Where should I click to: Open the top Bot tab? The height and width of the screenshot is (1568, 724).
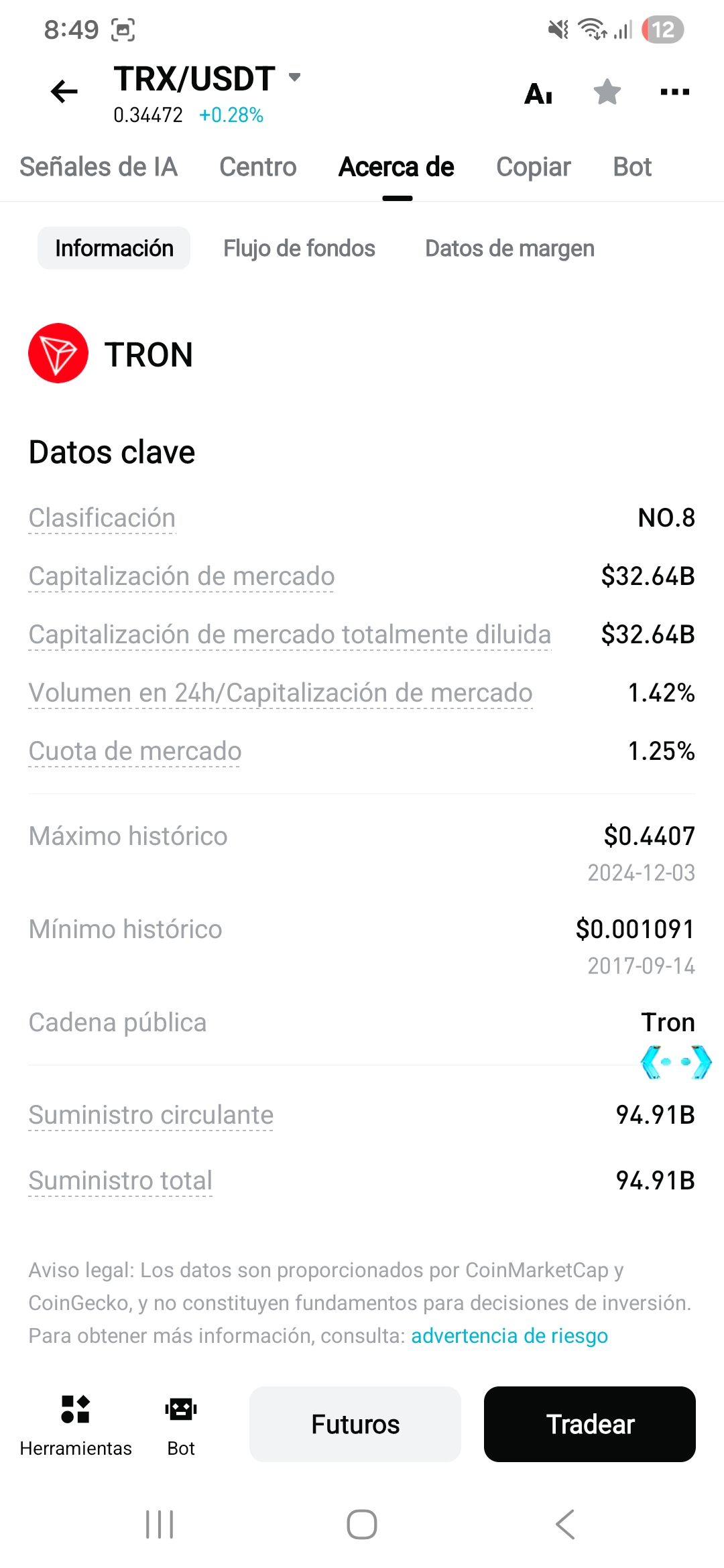pyautogui.click(x=632, y=167)
